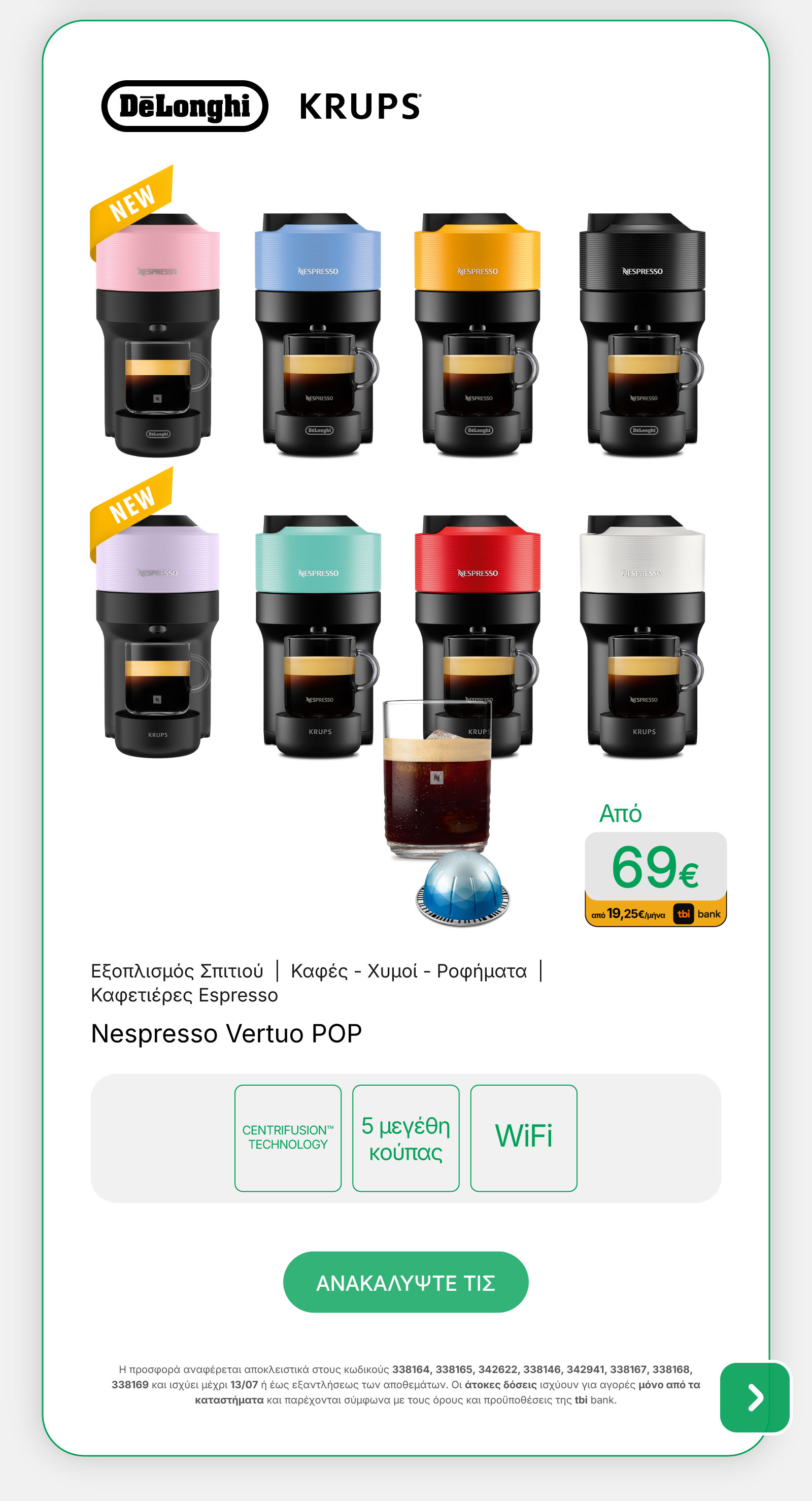Screen dimensions: 812x1501
Task: Tap the ΑΝΑΚΑΛΥΨΤΕ ΤΙΣ button
Action: coord(405,1283)
